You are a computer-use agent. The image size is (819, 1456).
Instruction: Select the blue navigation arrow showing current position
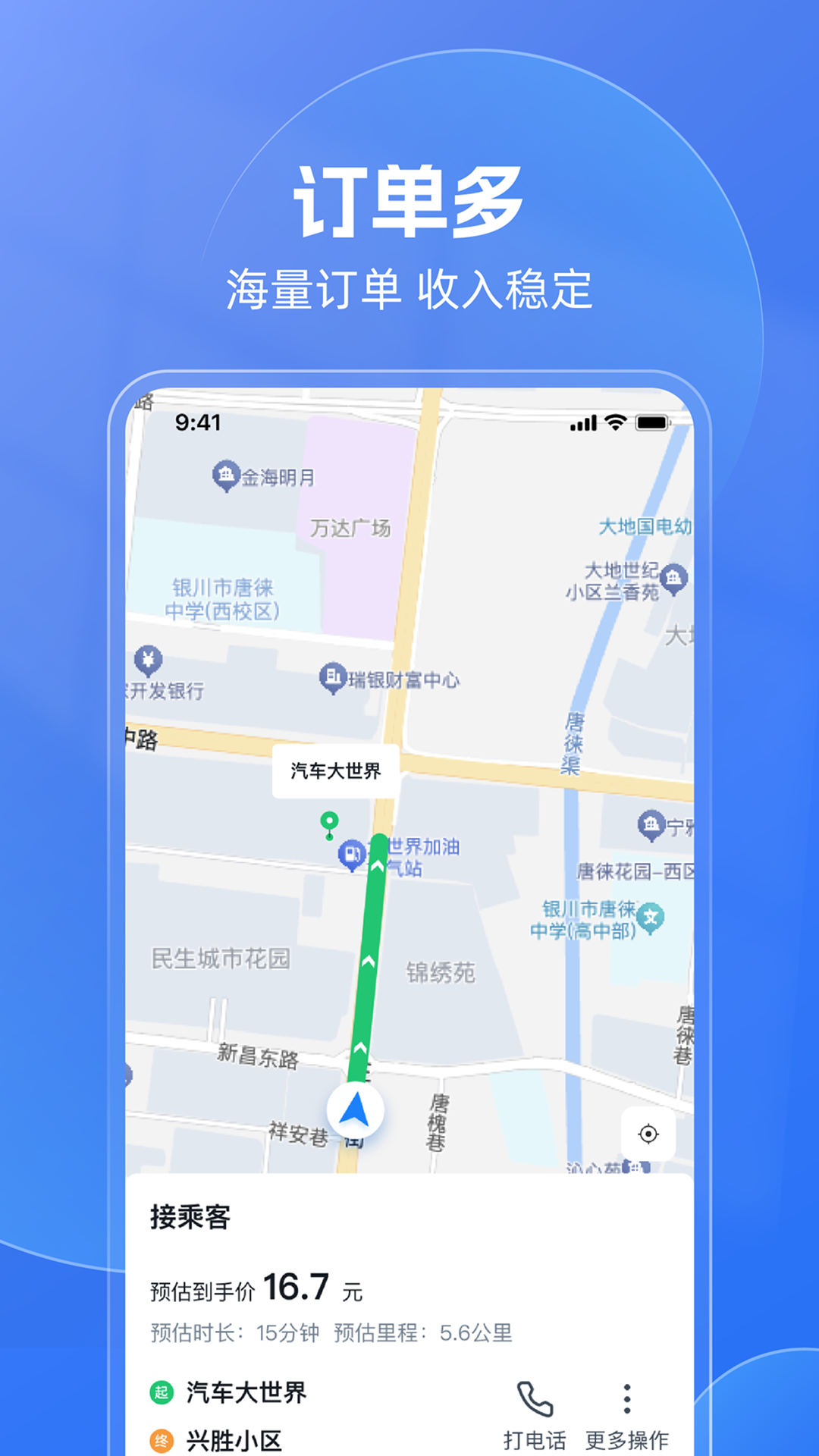pos(356,1109)
